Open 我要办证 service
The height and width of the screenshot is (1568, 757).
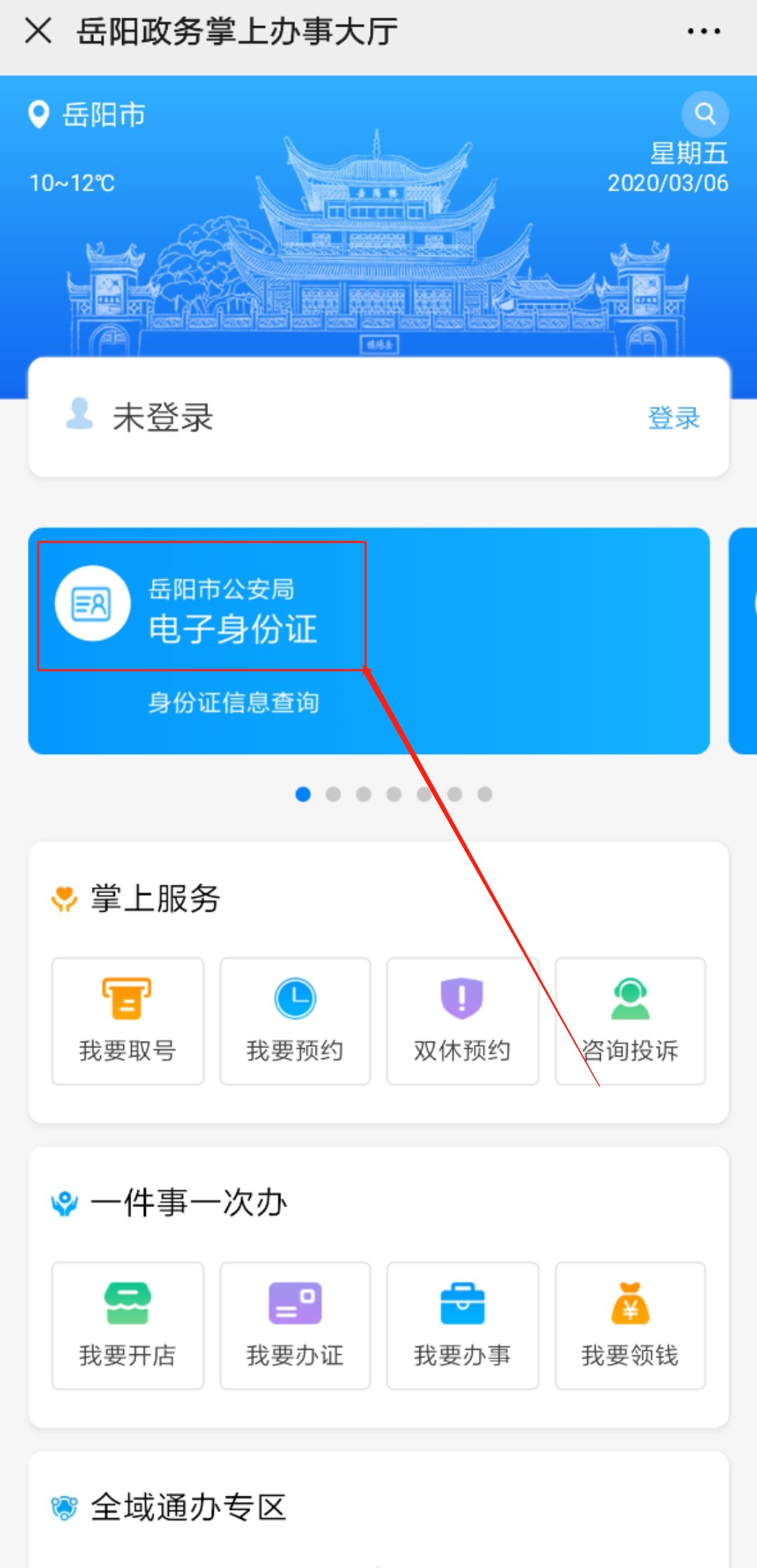tap(295, 1326)
